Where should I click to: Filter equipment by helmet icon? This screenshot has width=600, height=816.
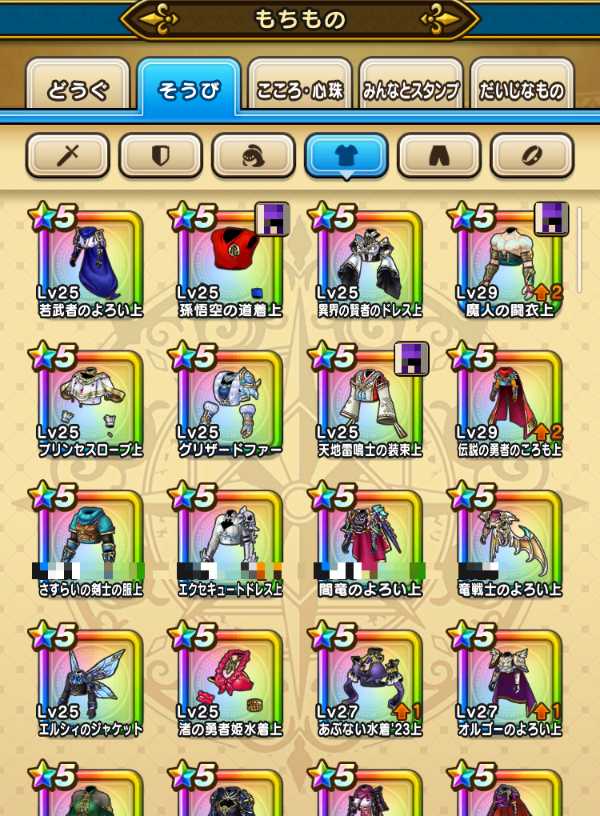[253, 155]
